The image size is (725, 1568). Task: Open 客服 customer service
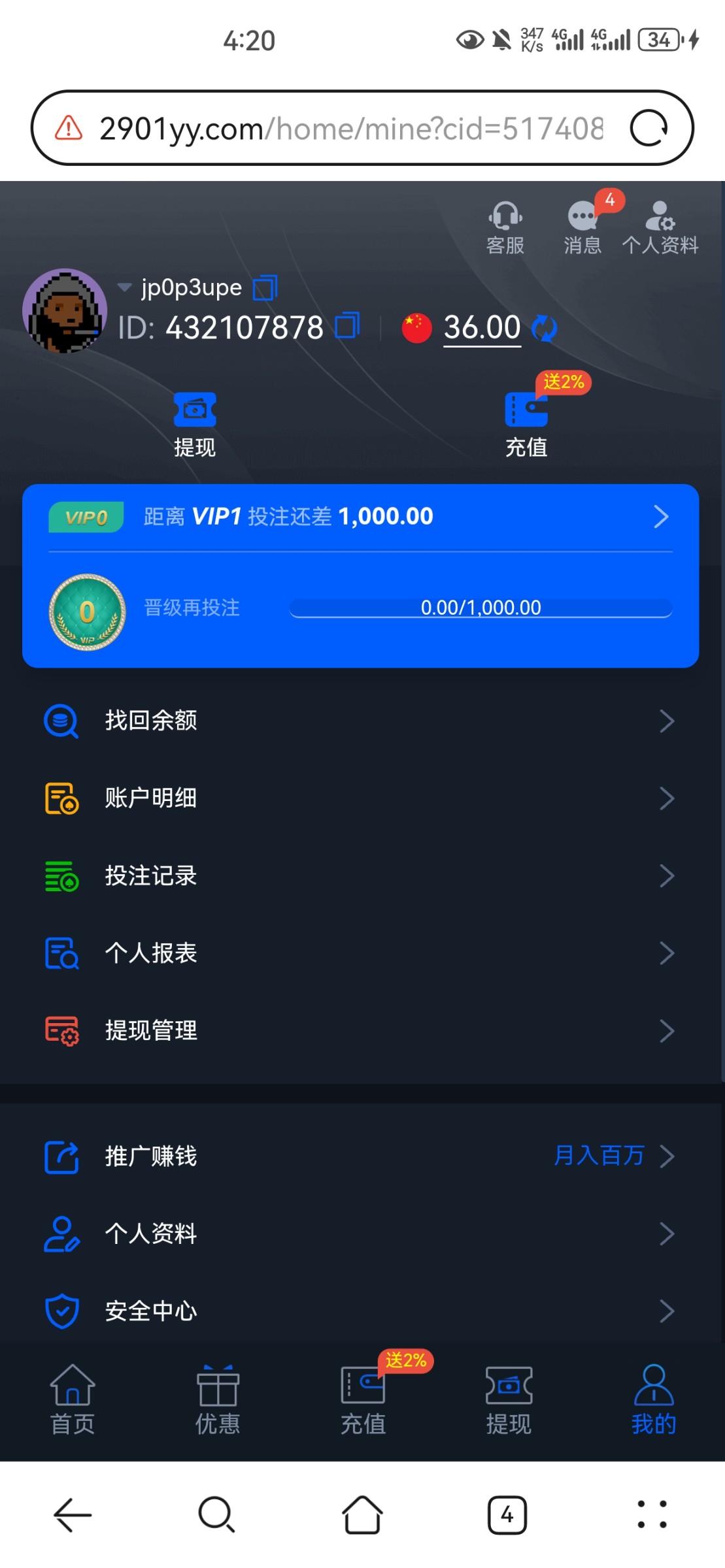(505, 227)
